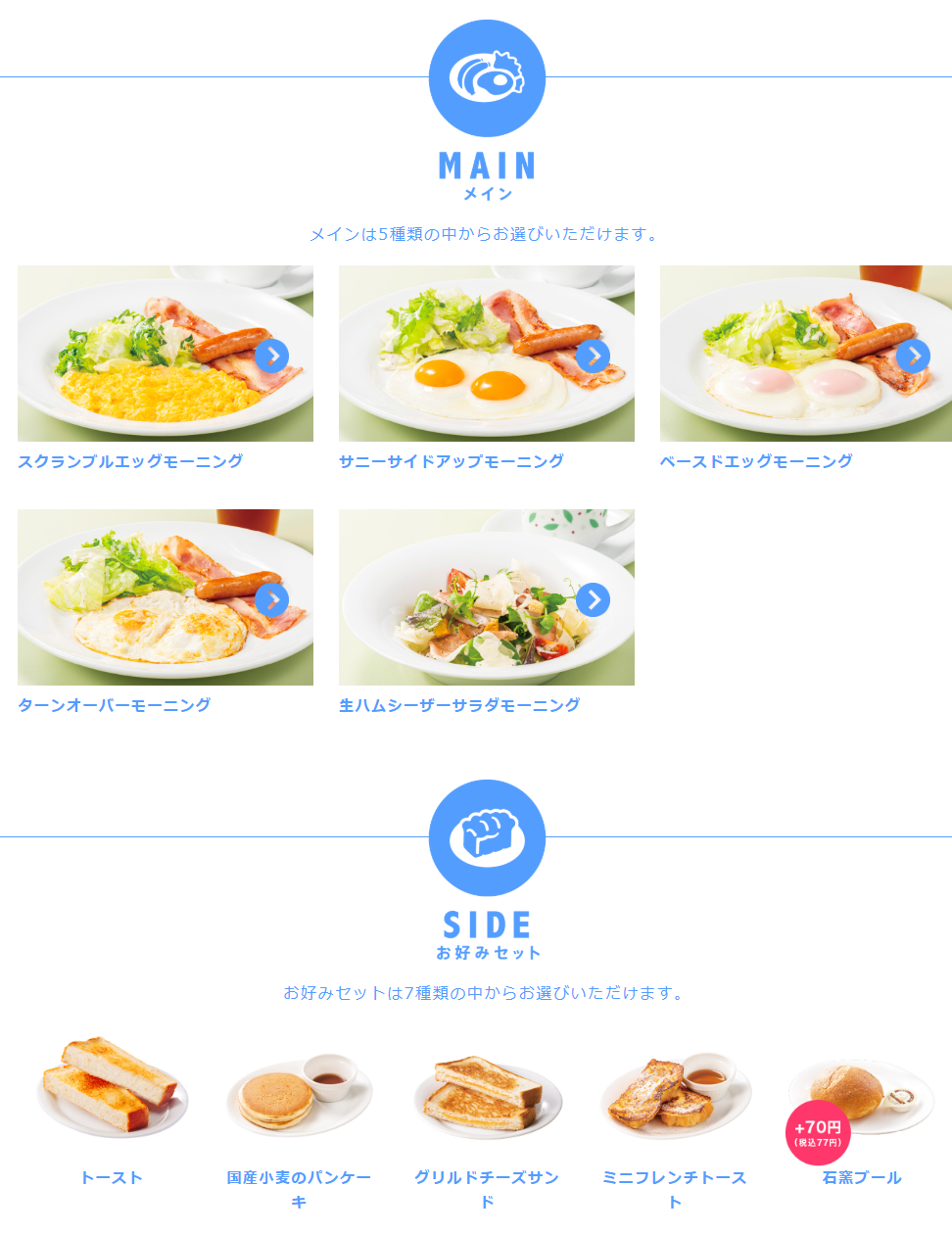Open スクランブルエッグモーニング menu item
Screen dimensions: 952x1234
(x=166, y=354)
